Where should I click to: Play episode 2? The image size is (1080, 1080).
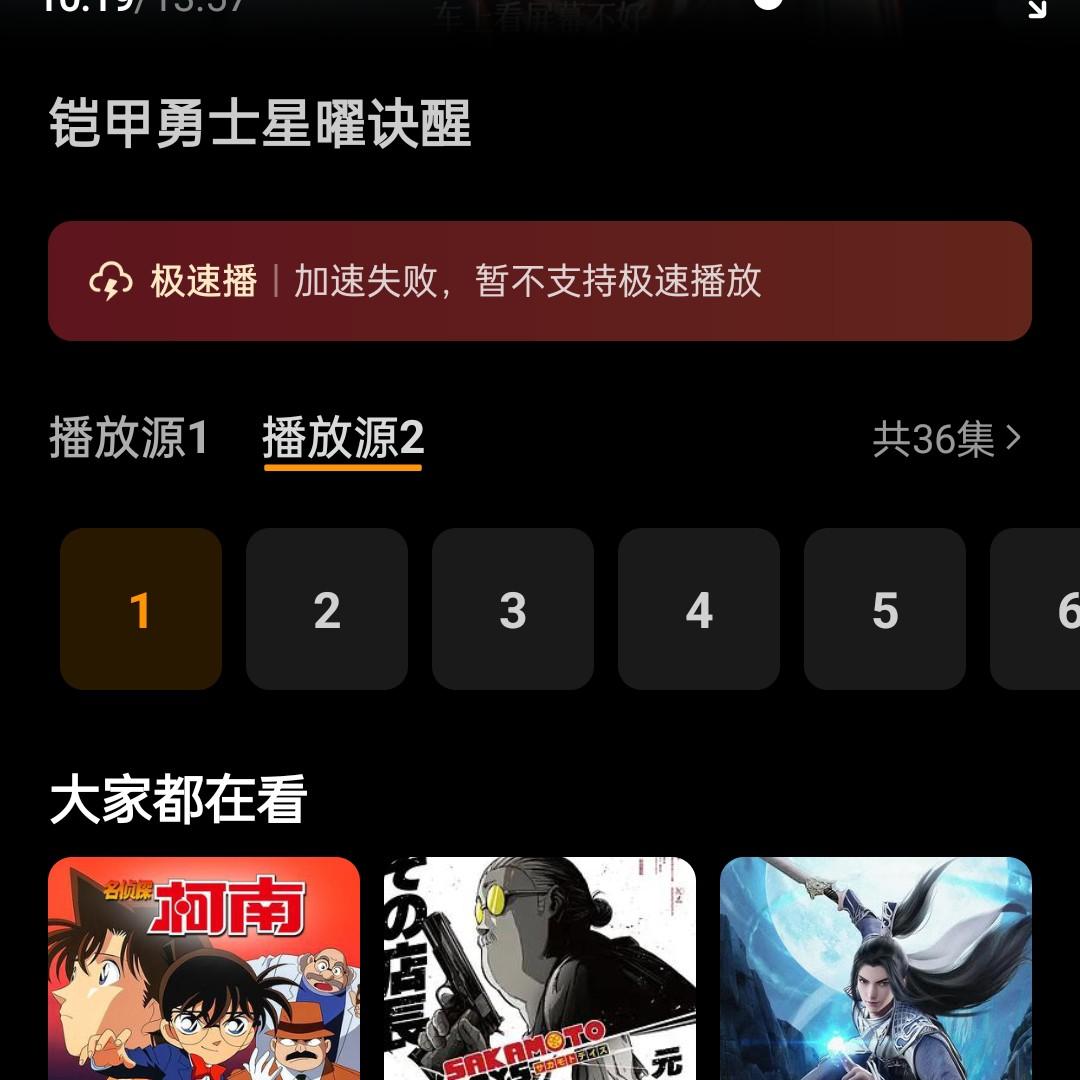click(x=327, y=610)
